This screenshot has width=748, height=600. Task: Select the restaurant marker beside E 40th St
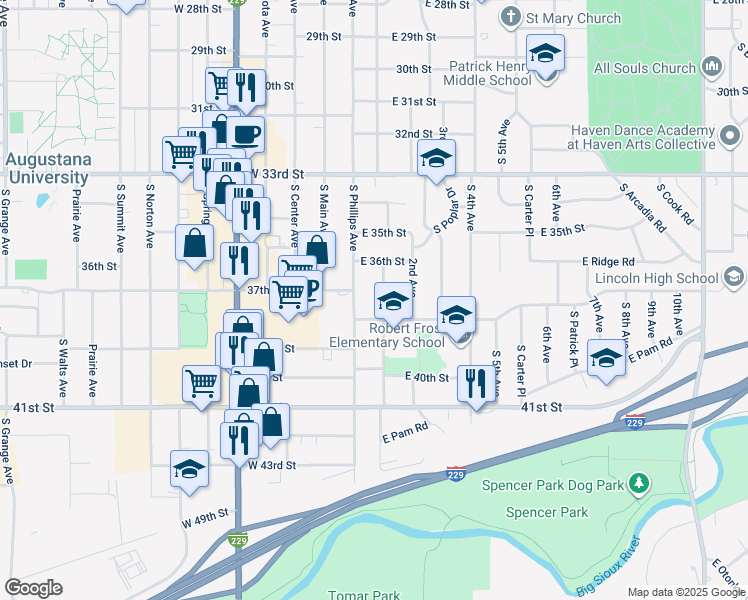(476, 387)
